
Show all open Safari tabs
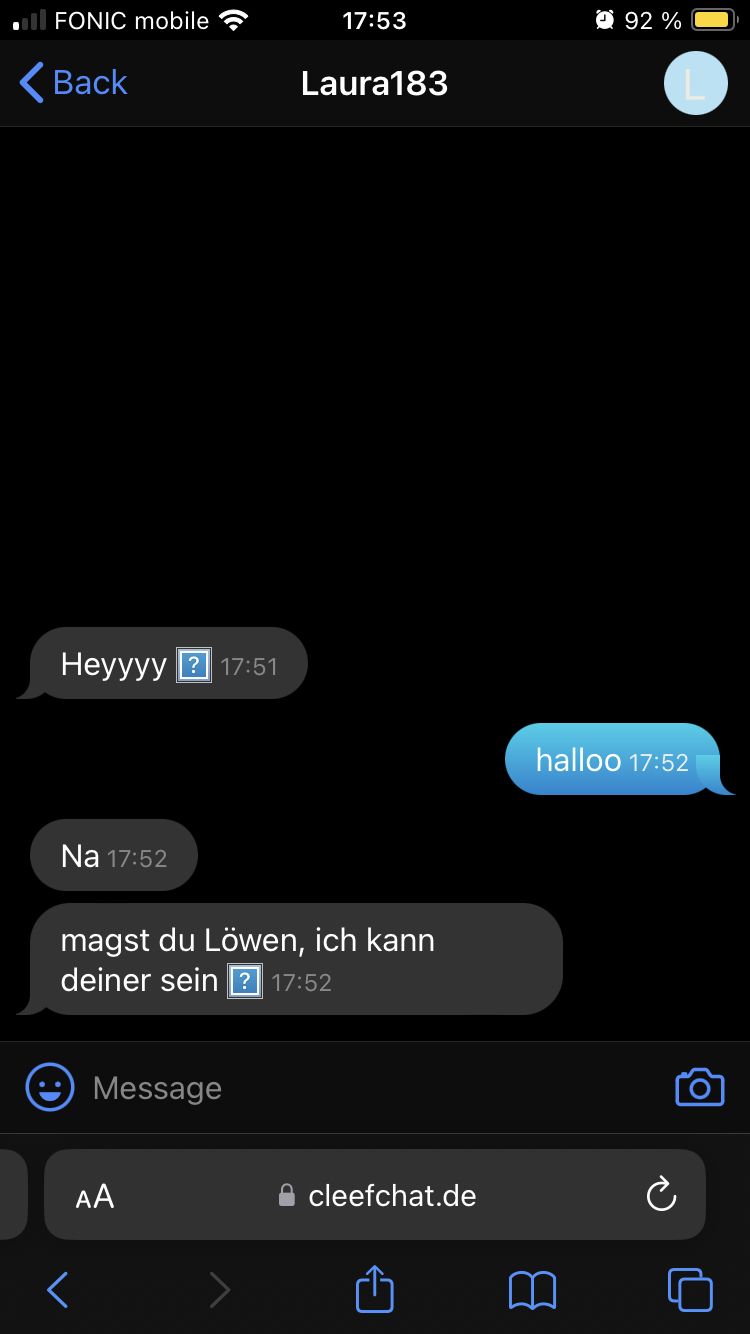coord(690,1290)
